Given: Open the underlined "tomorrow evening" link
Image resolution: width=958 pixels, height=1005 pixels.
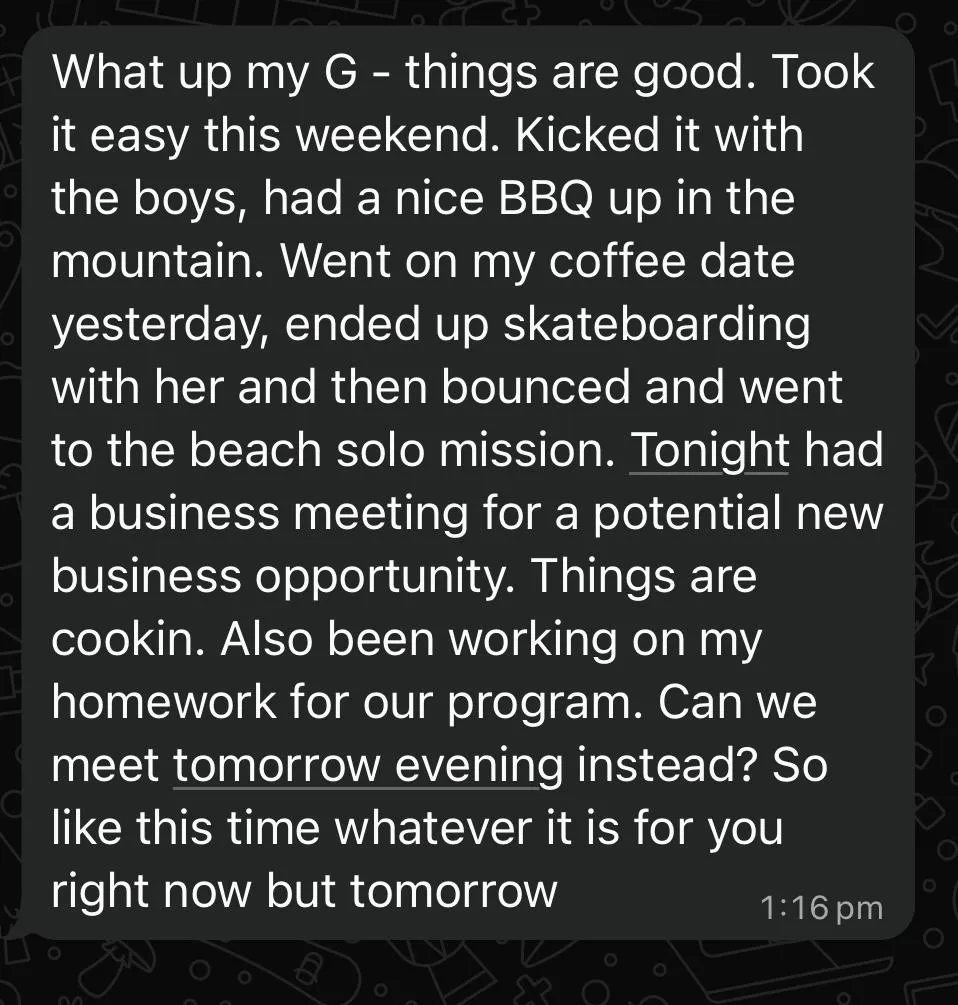Looking at the screenshot, I should tap(368, 766).
